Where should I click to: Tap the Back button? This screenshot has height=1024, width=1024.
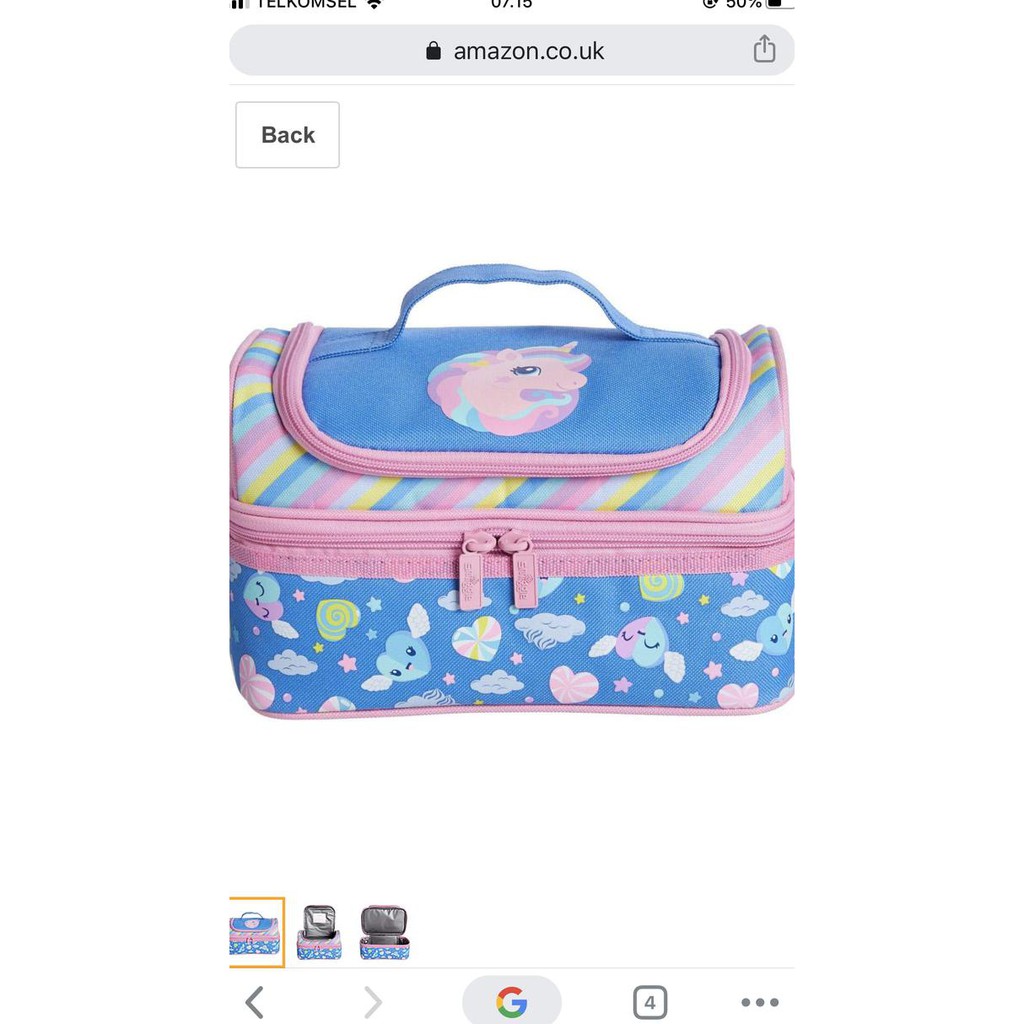[x=288, y=135]
